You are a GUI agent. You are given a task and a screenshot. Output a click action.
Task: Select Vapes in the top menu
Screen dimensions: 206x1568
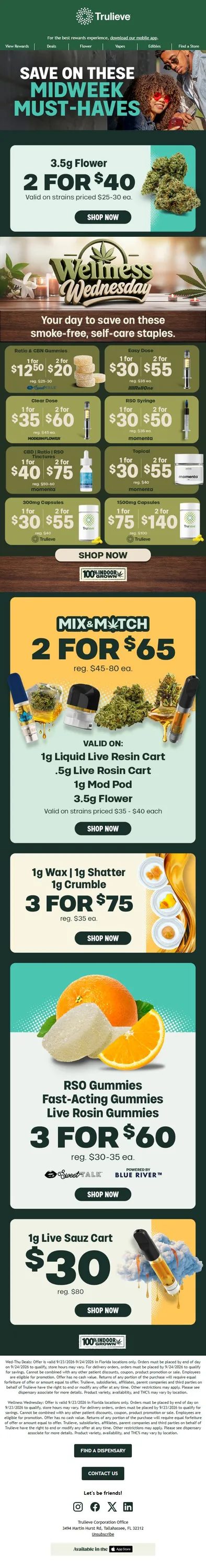pos(120,47)
